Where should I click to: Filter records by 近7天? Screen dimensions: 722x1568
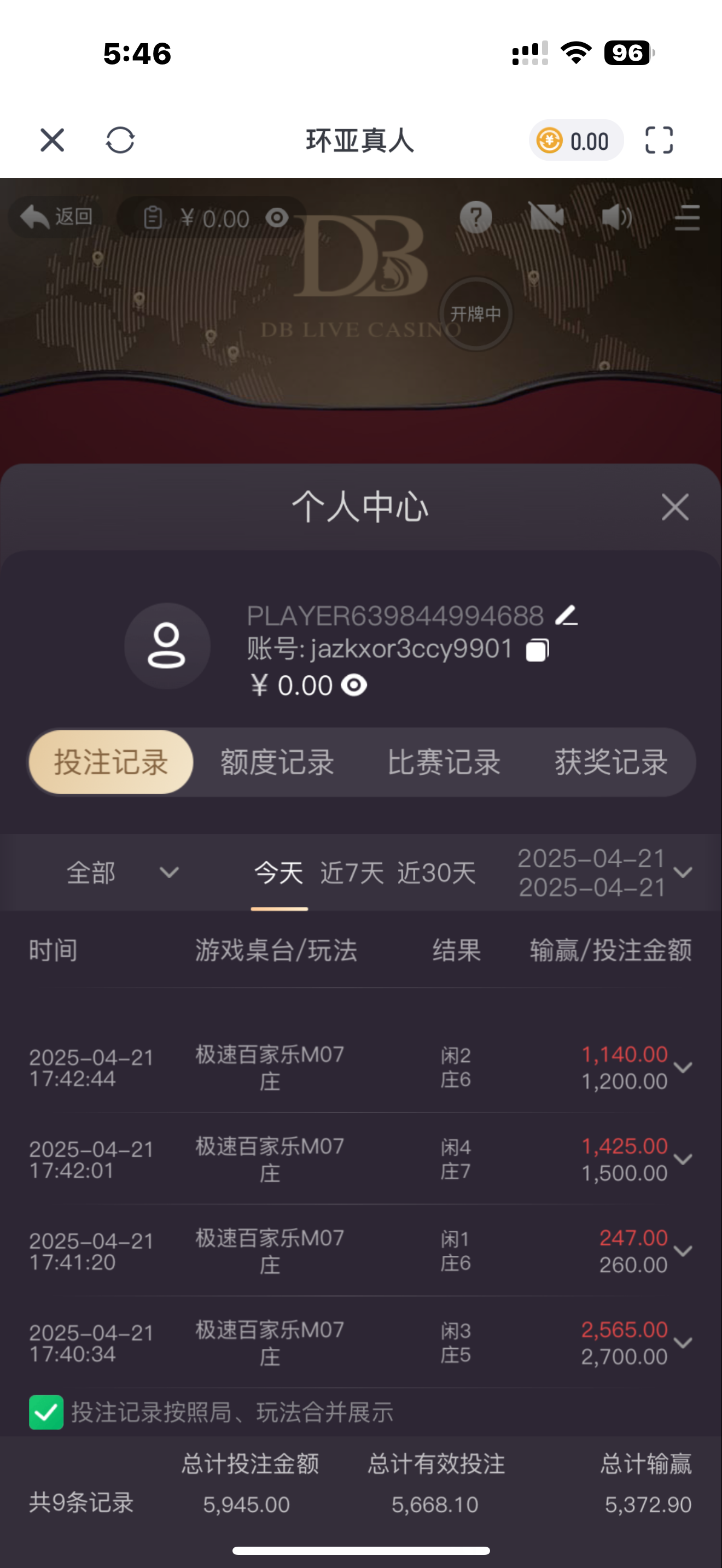[x=352, y=873]
